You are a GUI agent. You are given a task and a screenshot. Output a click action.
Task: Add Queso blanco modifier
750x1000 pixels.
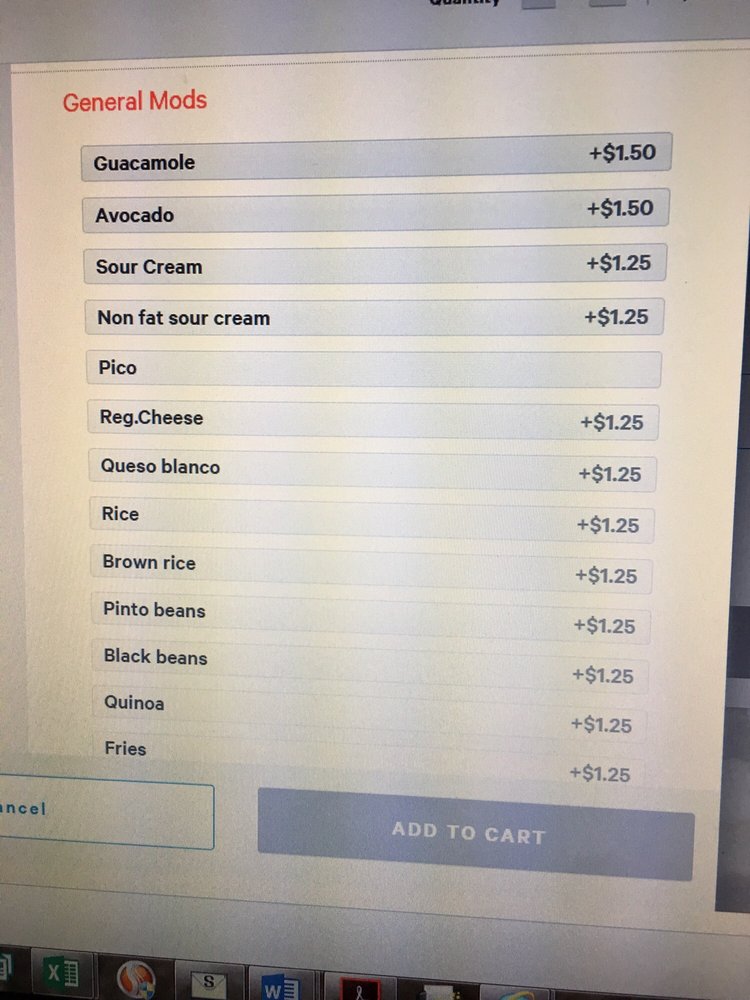click(372, 470)
